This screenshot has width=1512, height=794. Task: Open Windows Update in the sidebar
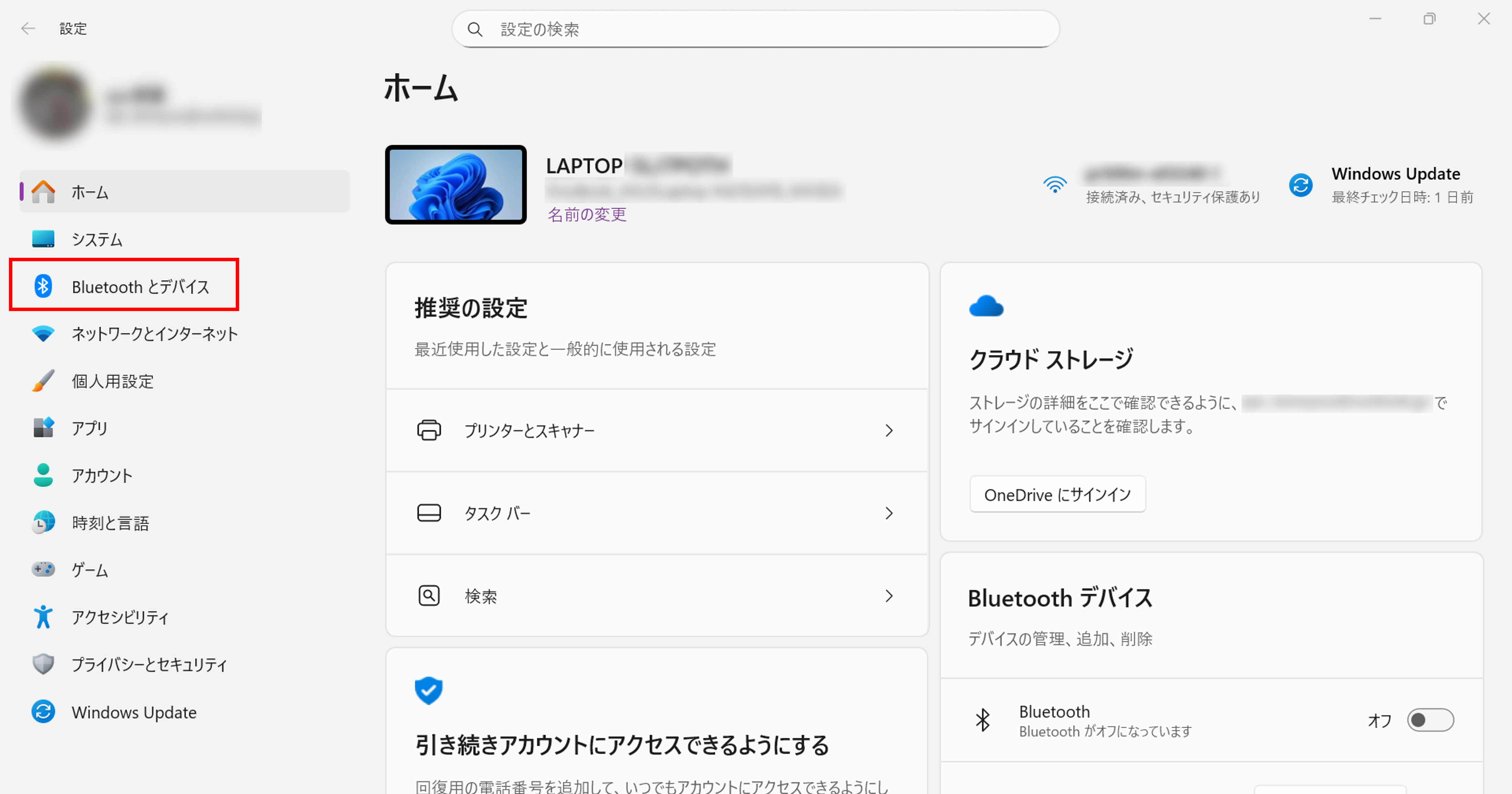[134, 712]
